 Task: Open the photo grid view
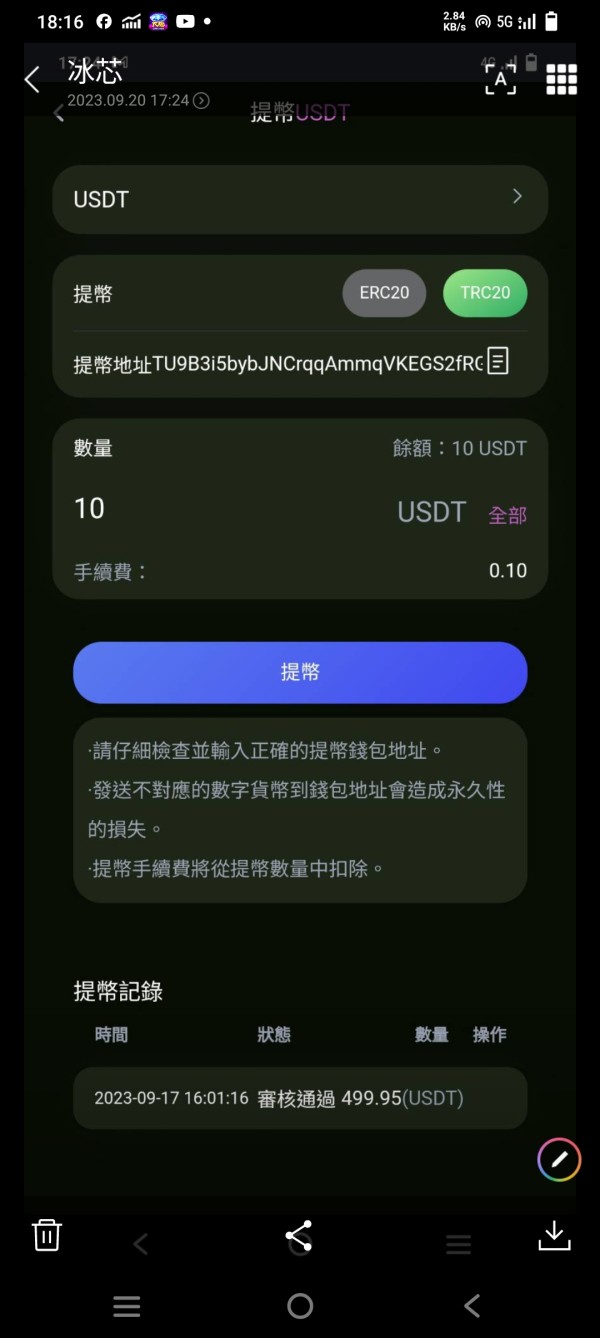pyautogui.click(x=561, y=79)
